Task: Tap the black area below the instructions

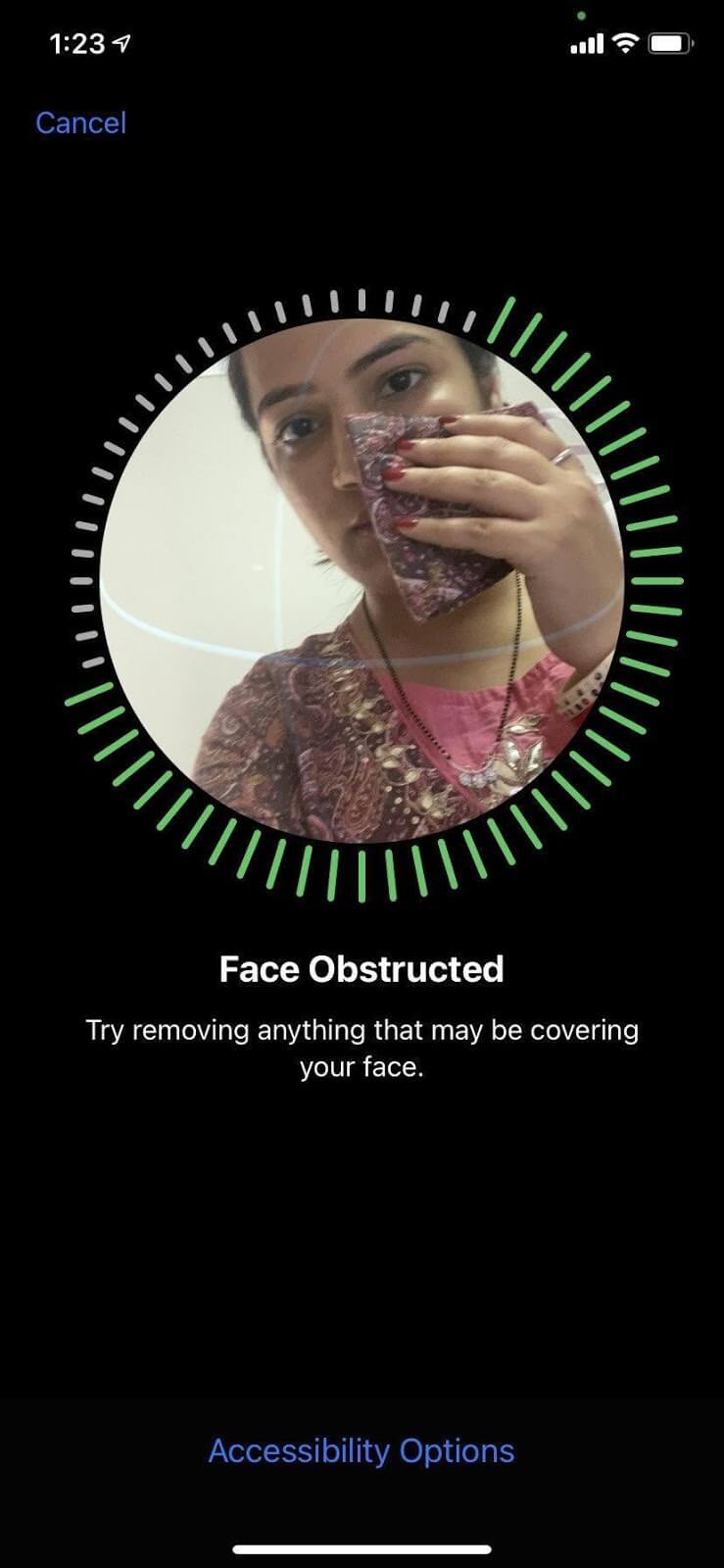Action: 362,1225
